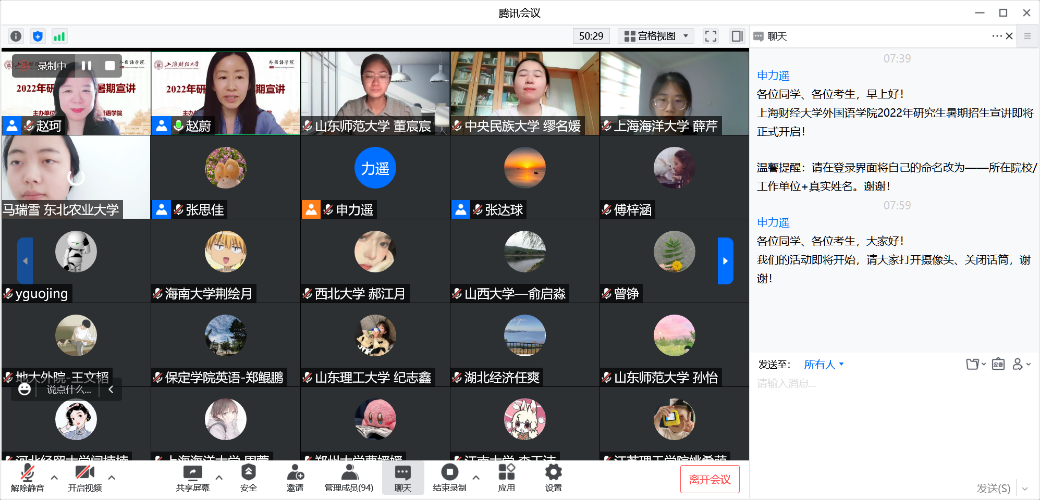This screenshot has width=1040, height=500.
Task: Open the apps panel
Action: point(506,476)
